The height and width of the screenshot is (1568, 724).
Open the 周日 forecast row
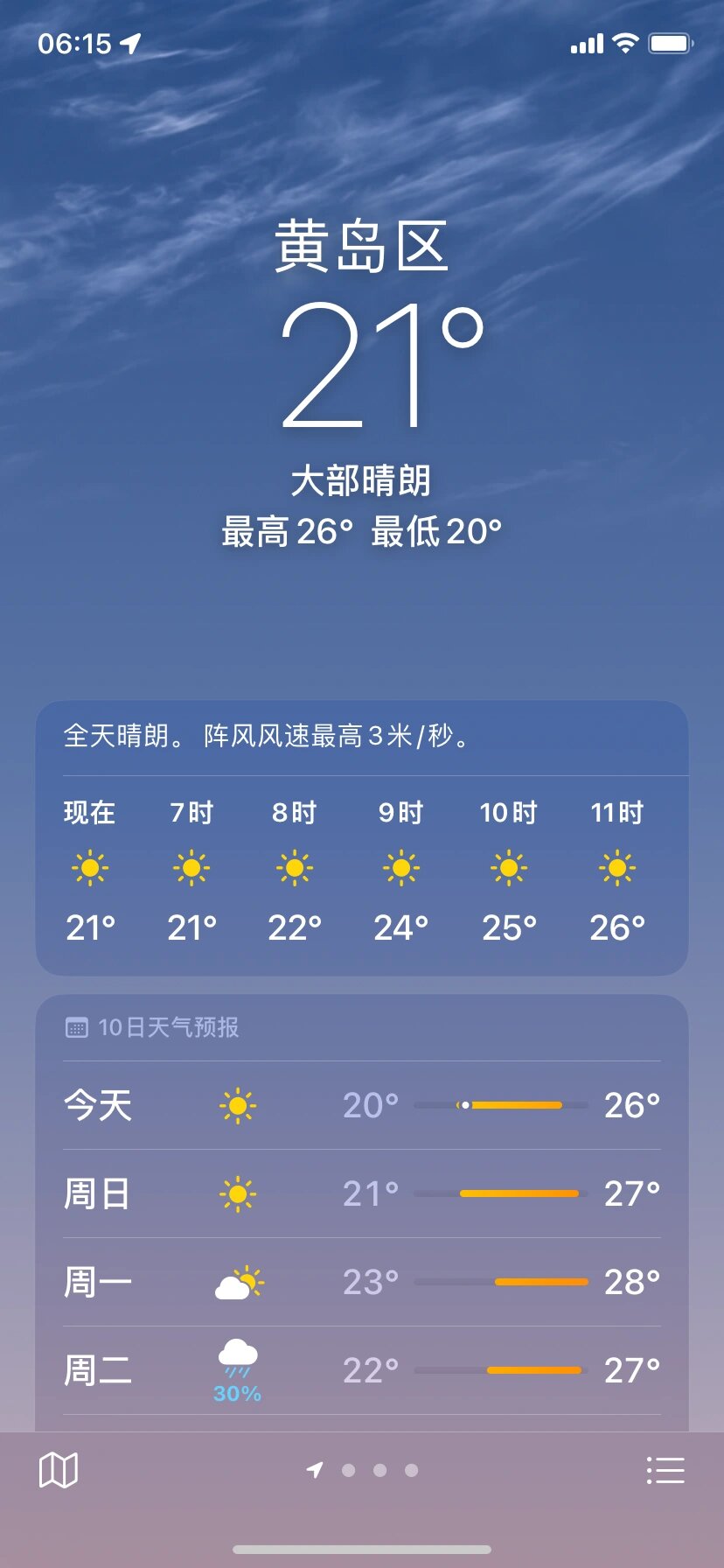(361, 1192)
